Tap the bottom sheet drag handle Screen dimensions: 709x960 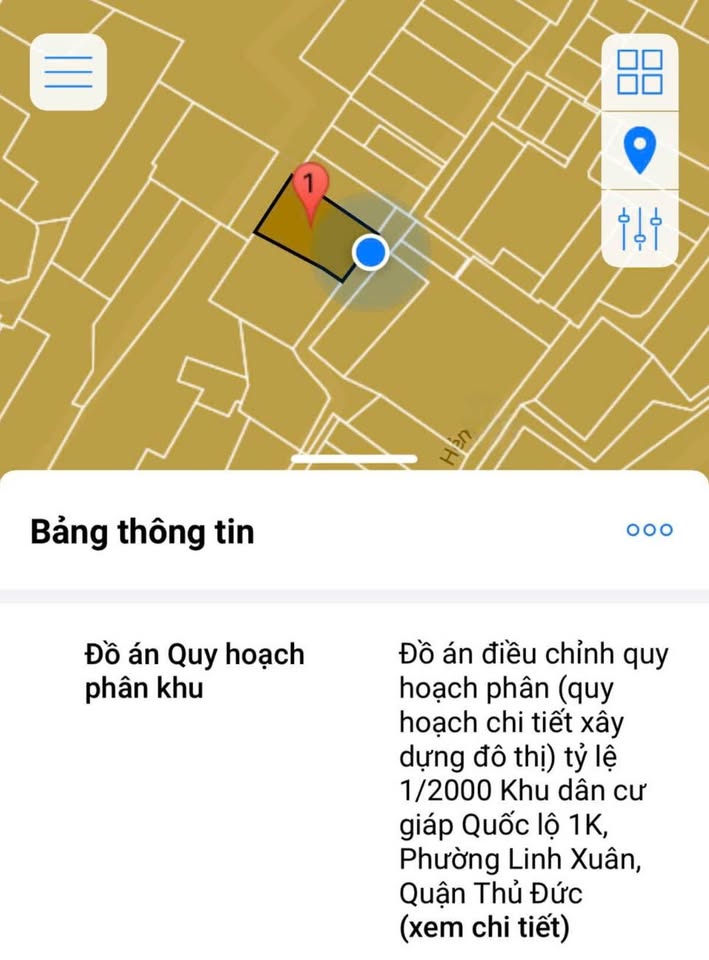point(354,459)
